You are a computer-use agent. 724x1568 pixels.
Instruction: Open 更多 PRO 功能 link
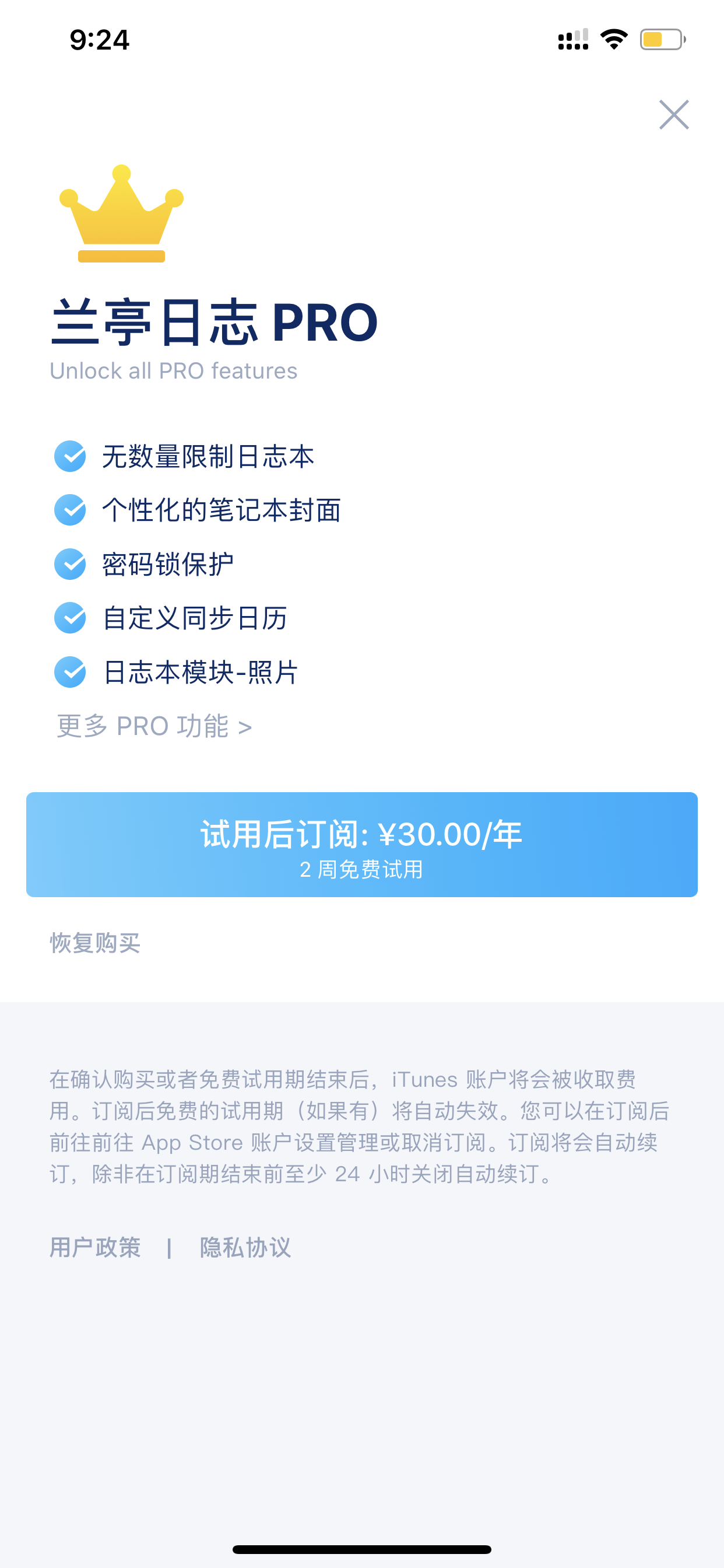coord(154,726)
